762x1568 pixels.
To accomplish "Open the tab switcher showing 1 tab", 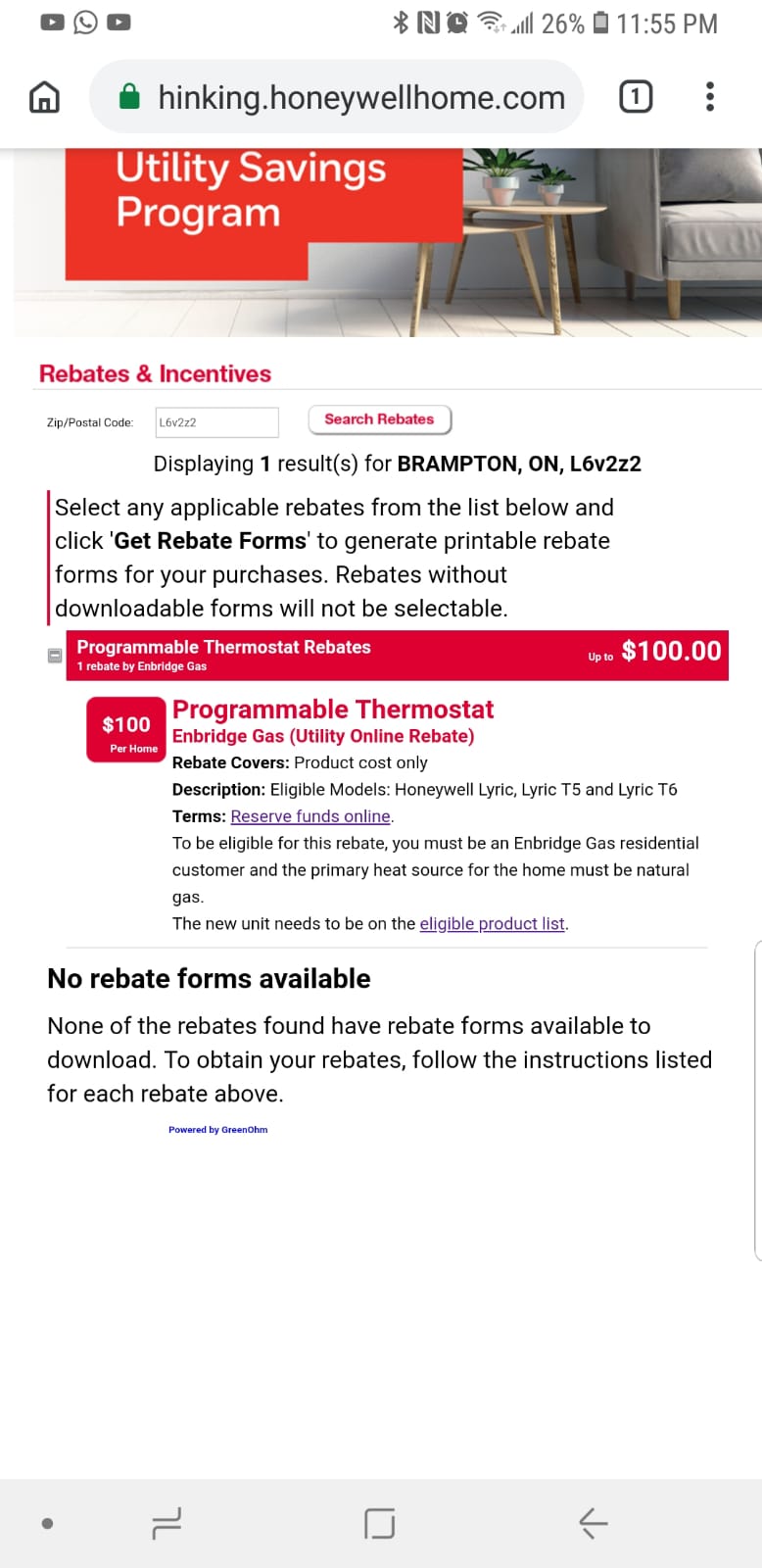I will tap(635, 96).
